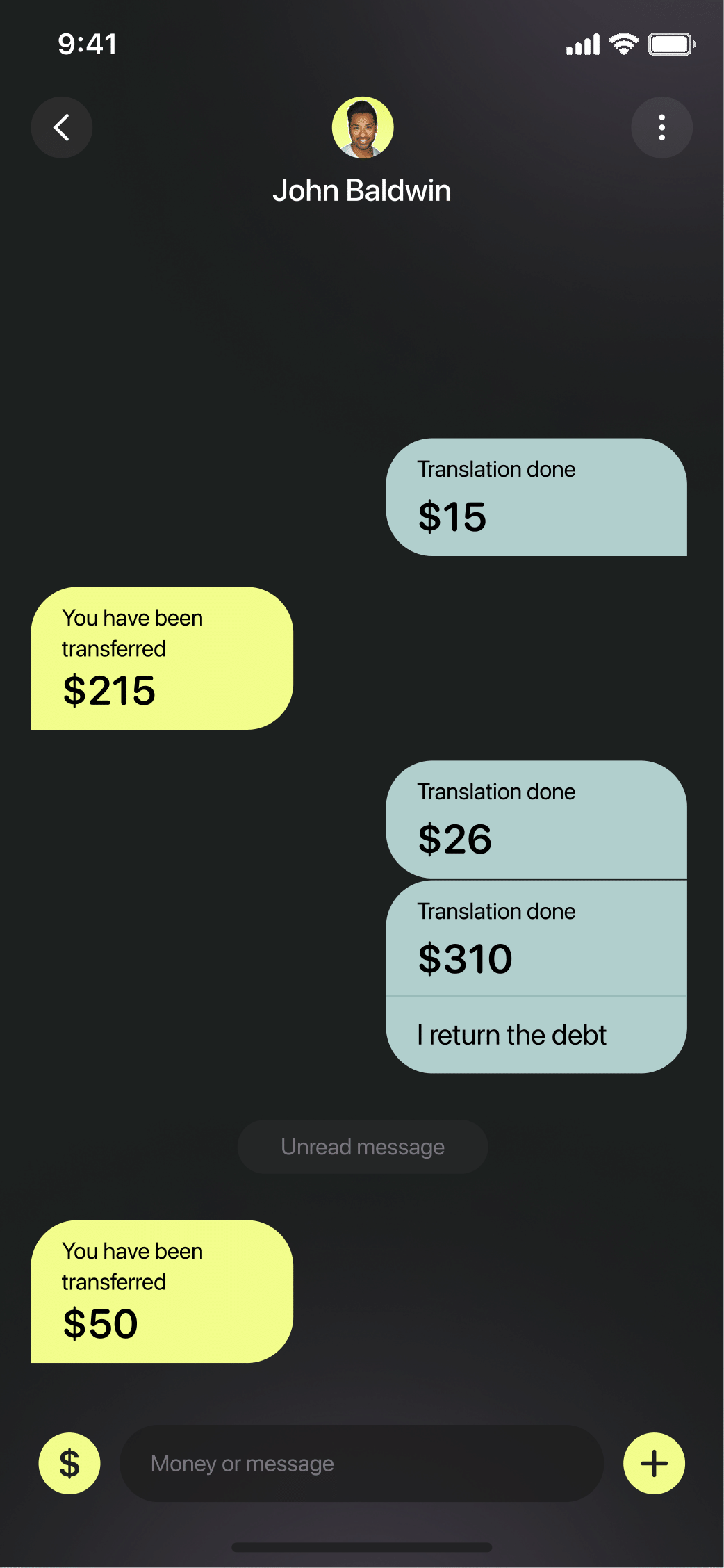Open John Baldwin's profile picture
The height and width of the screenshot is (1568, 724).
363,127
